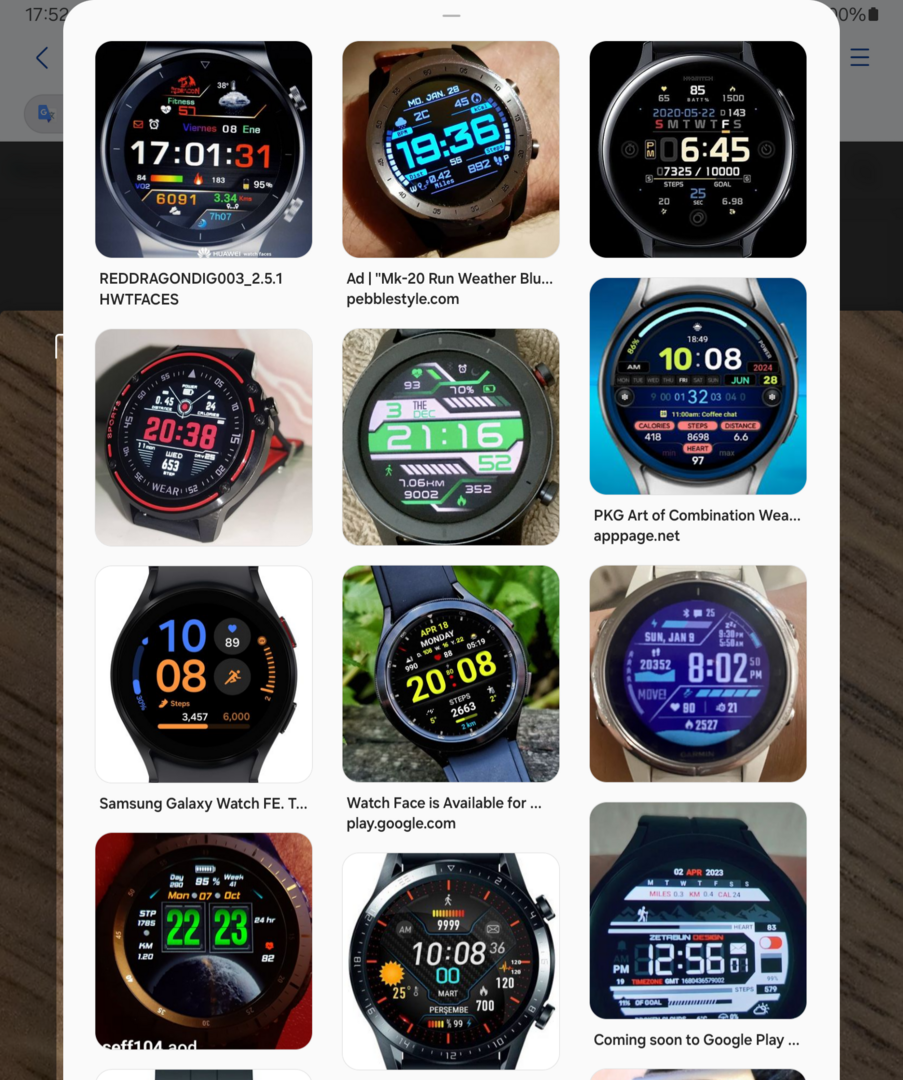Open the purple 8:02 Garmin watch image
Viewport: 903px width, 1080px height.
click(x=697, y=674)
